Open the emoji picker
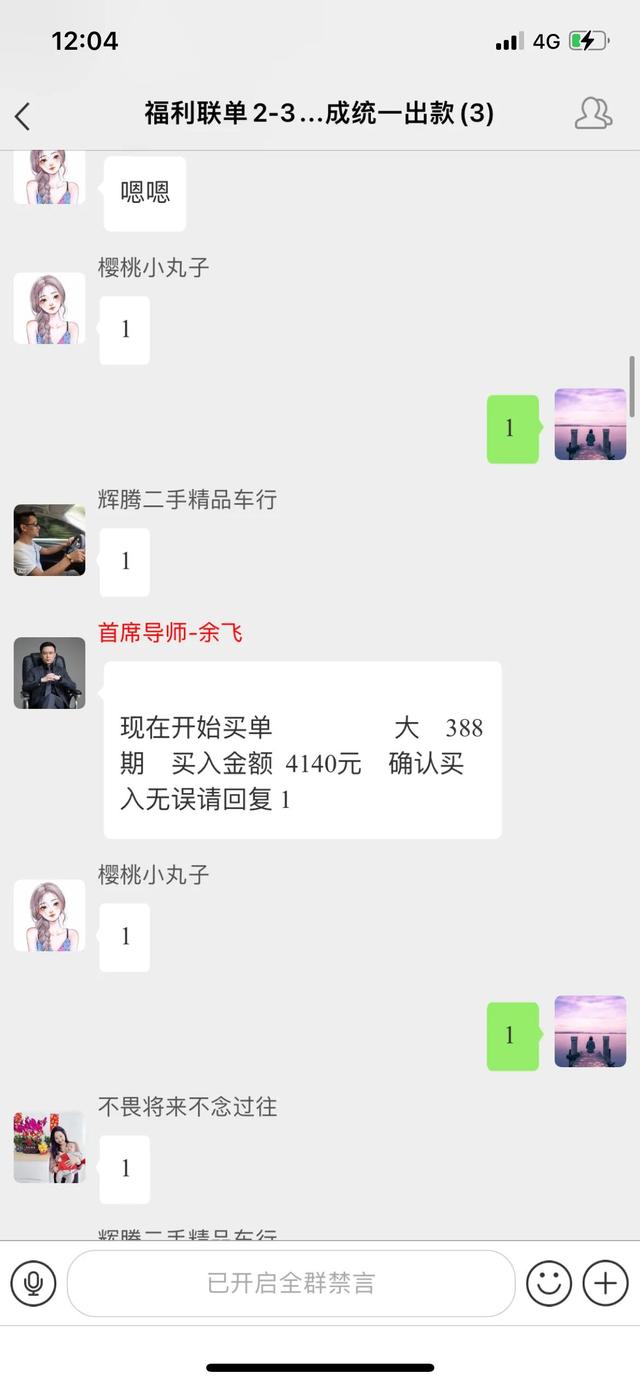This screenshot has height=1385, width=640. pyautogui.click(x=549, y=1283)
